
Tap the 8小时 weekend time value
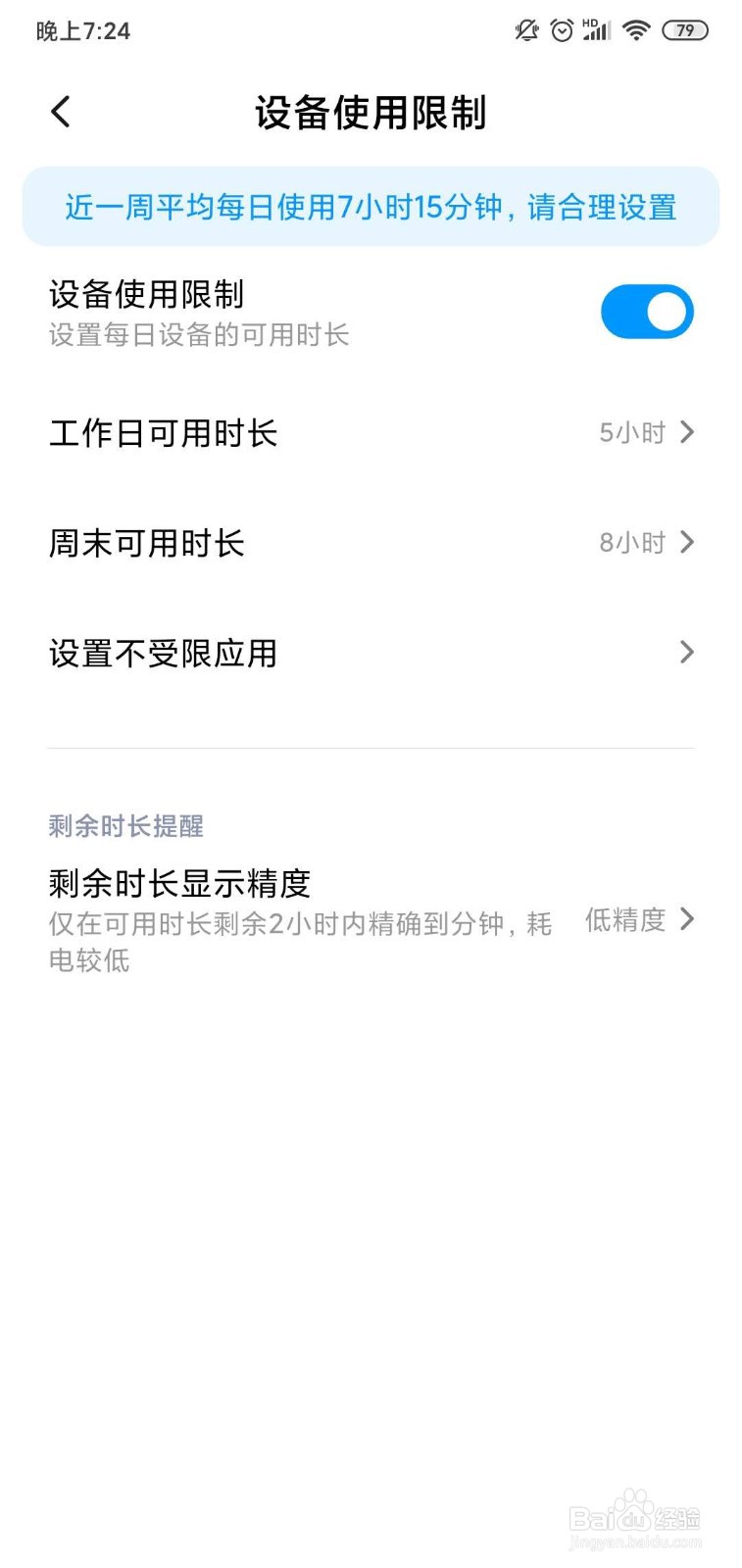coord(630,542)
